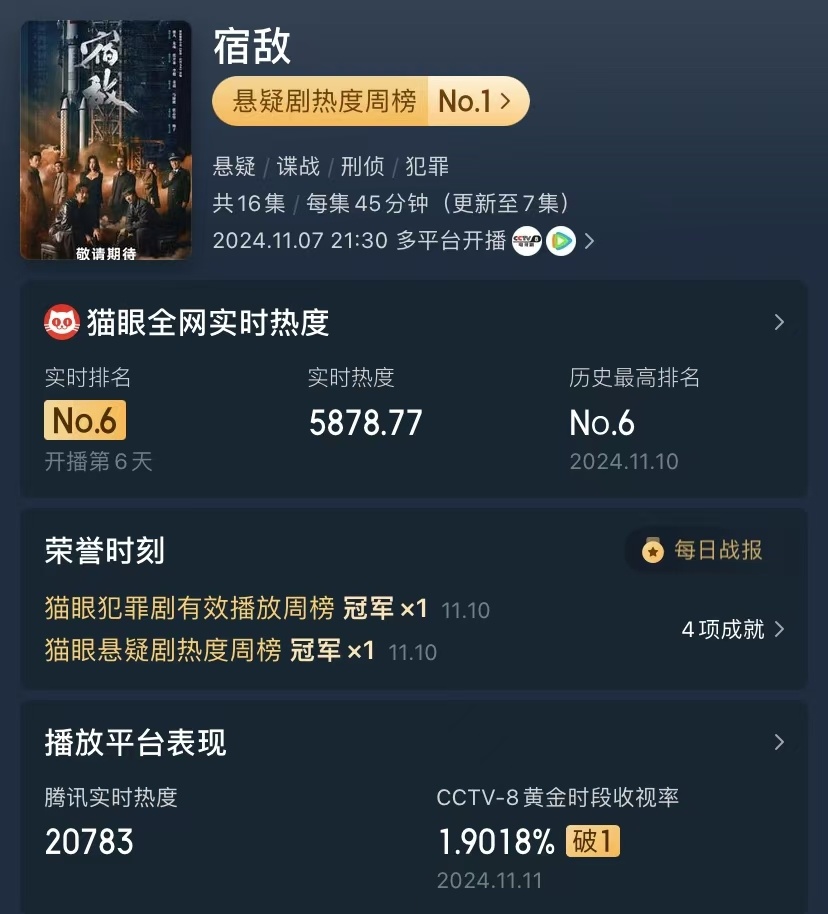This screenshot has height=914, width=828.
Task: Click the 腾讯实时热度 value 20783
Action: point(89,841)
